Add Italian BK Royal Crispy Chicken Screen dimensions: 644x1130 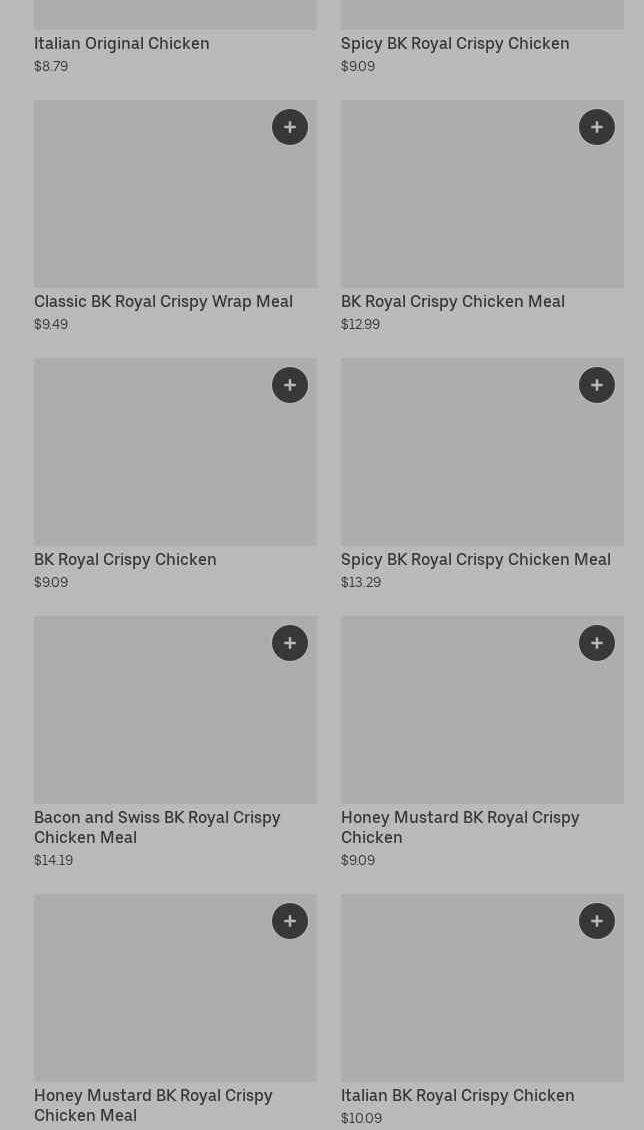[596, 921]
